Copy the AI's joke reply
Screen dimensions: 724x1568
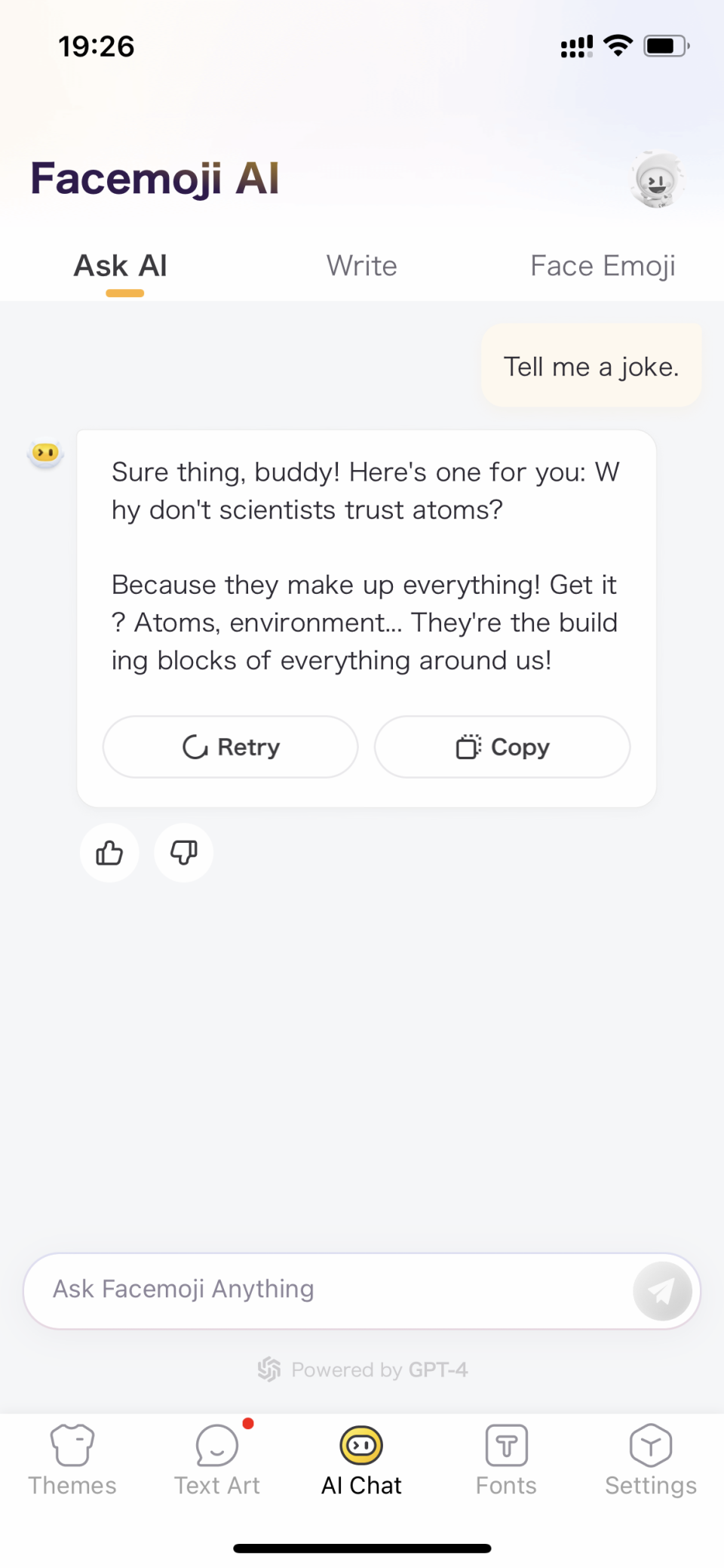(502, 747)
